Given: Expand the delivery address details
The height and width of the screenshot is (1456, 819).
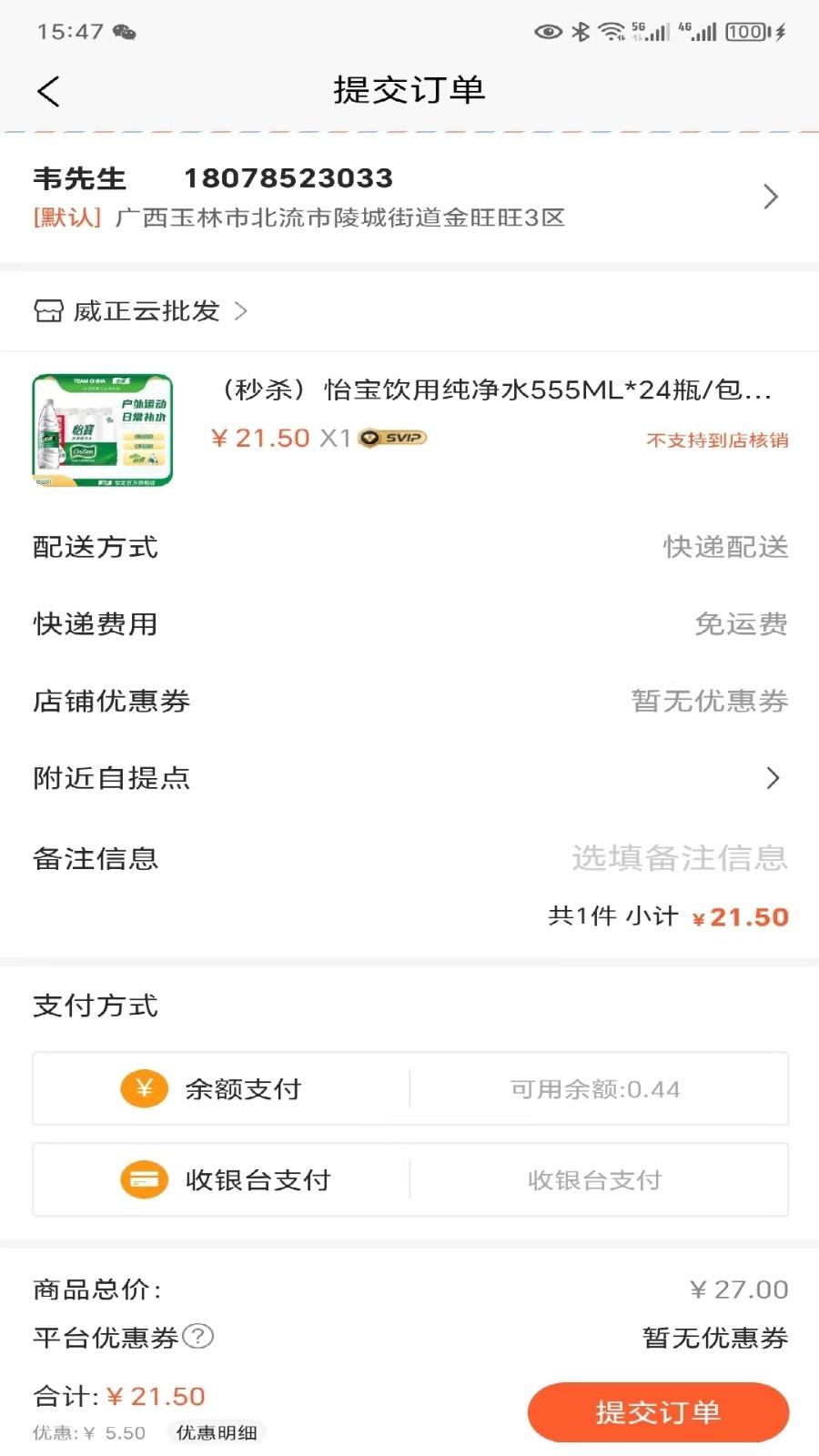Looking at the screenshot, I should click(772, 196).
